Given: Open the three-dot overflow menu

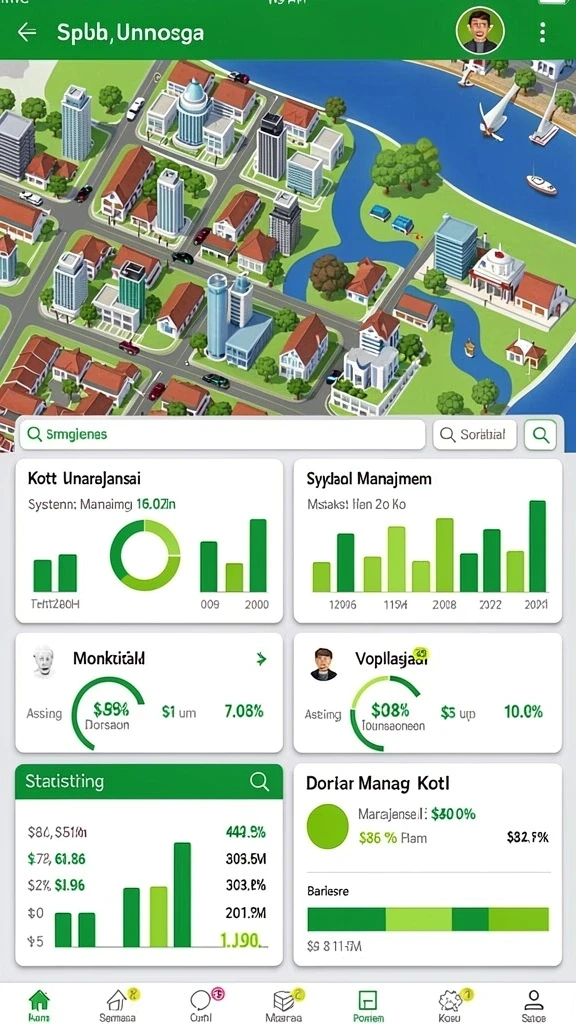Looking at the screenshot, I should (542, 32).
